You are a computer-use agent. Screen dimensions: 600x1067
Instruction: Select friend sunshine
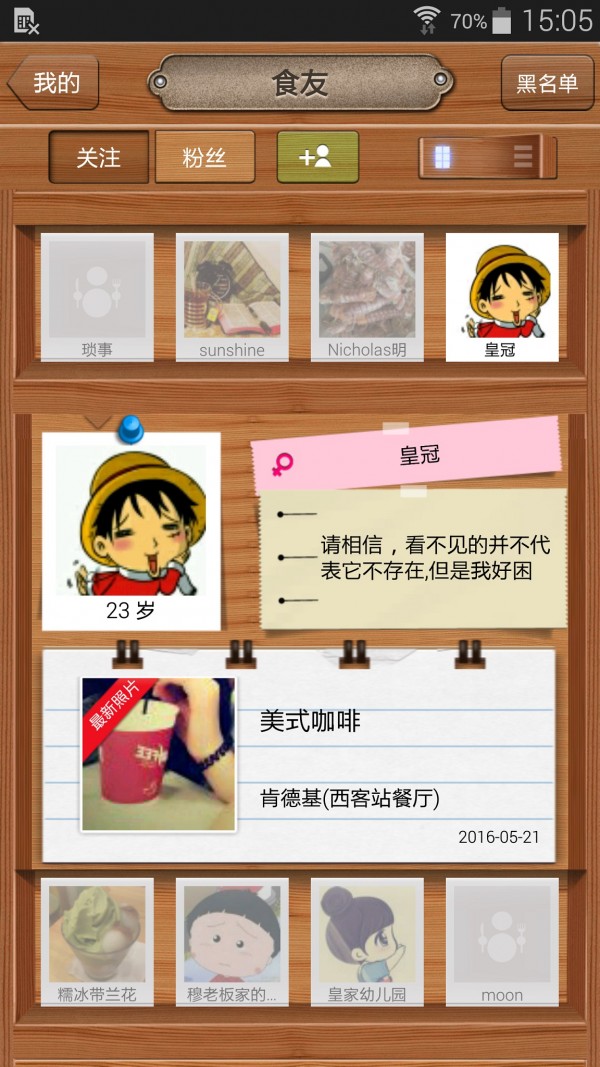point(232,295)
